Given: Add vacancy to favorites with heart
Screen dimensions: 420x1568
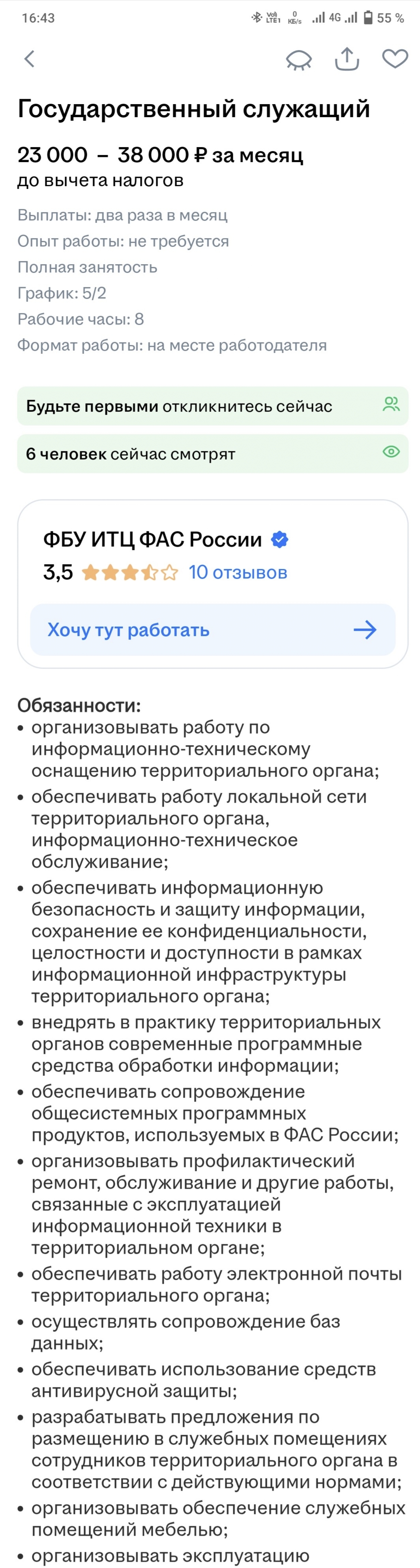Looking at the screenshot, I should 394,59.
